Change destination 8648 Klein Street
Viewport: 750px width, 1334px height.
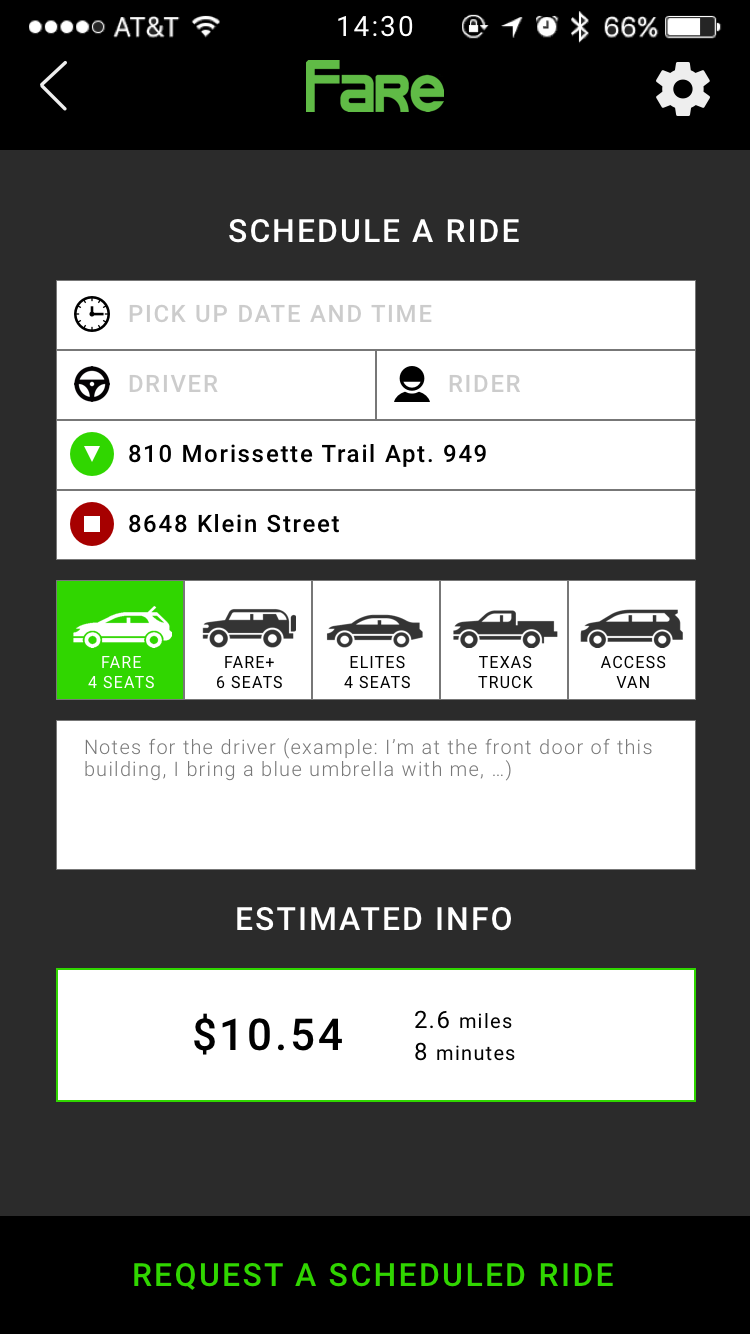click(376, 525)
